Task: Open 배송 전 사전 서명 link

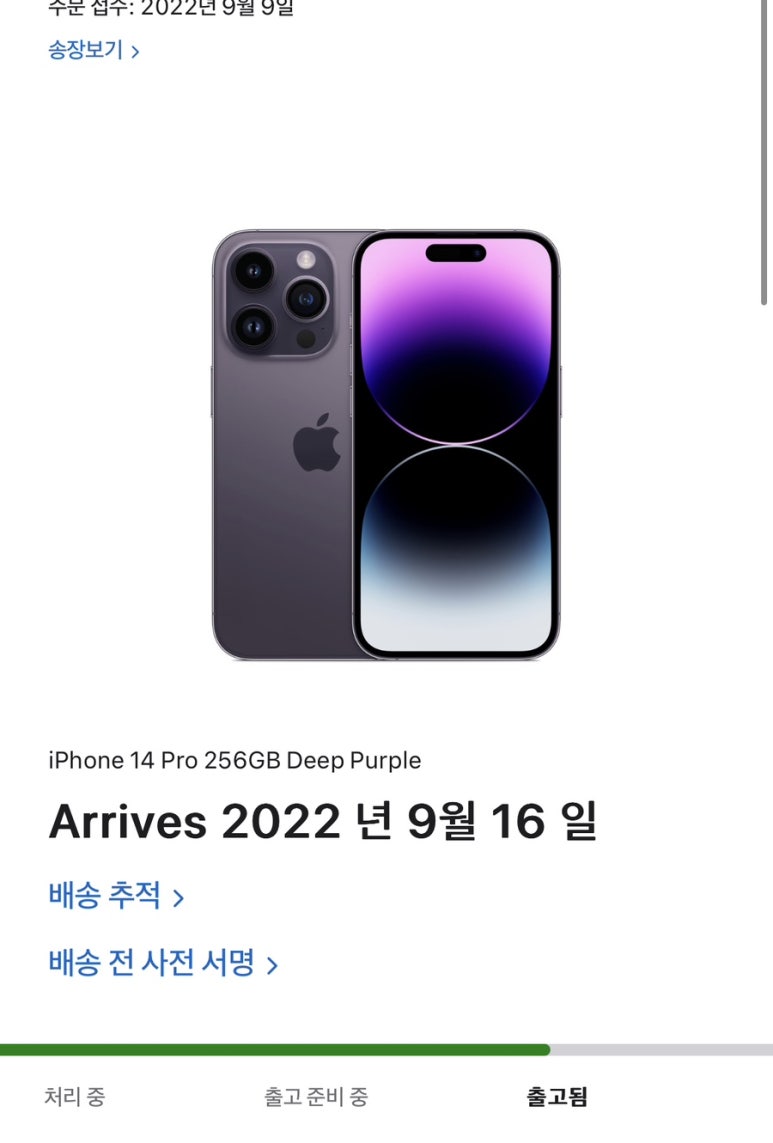Action: (x=162, y=963)
